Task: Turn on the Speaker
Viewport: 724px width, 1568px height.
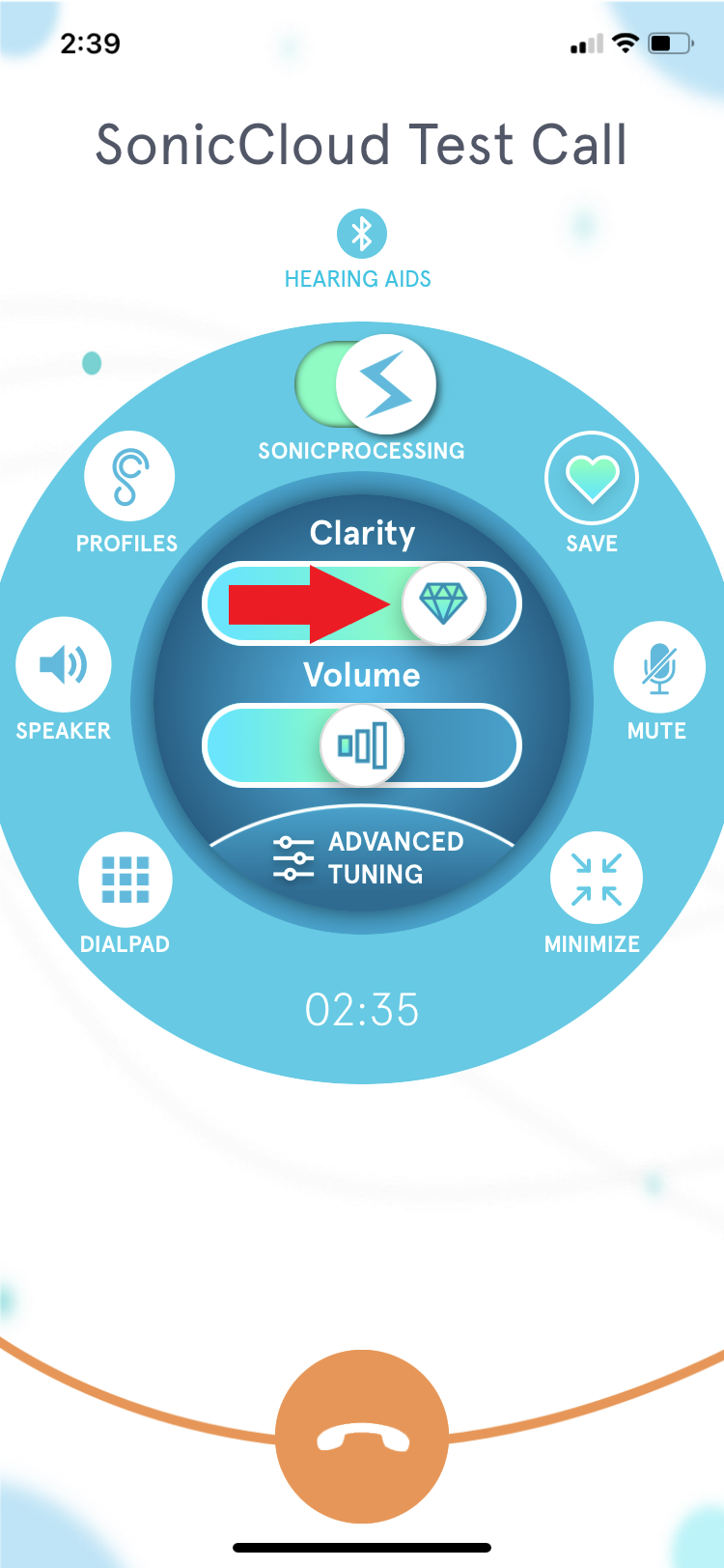Action: [64, 665]
